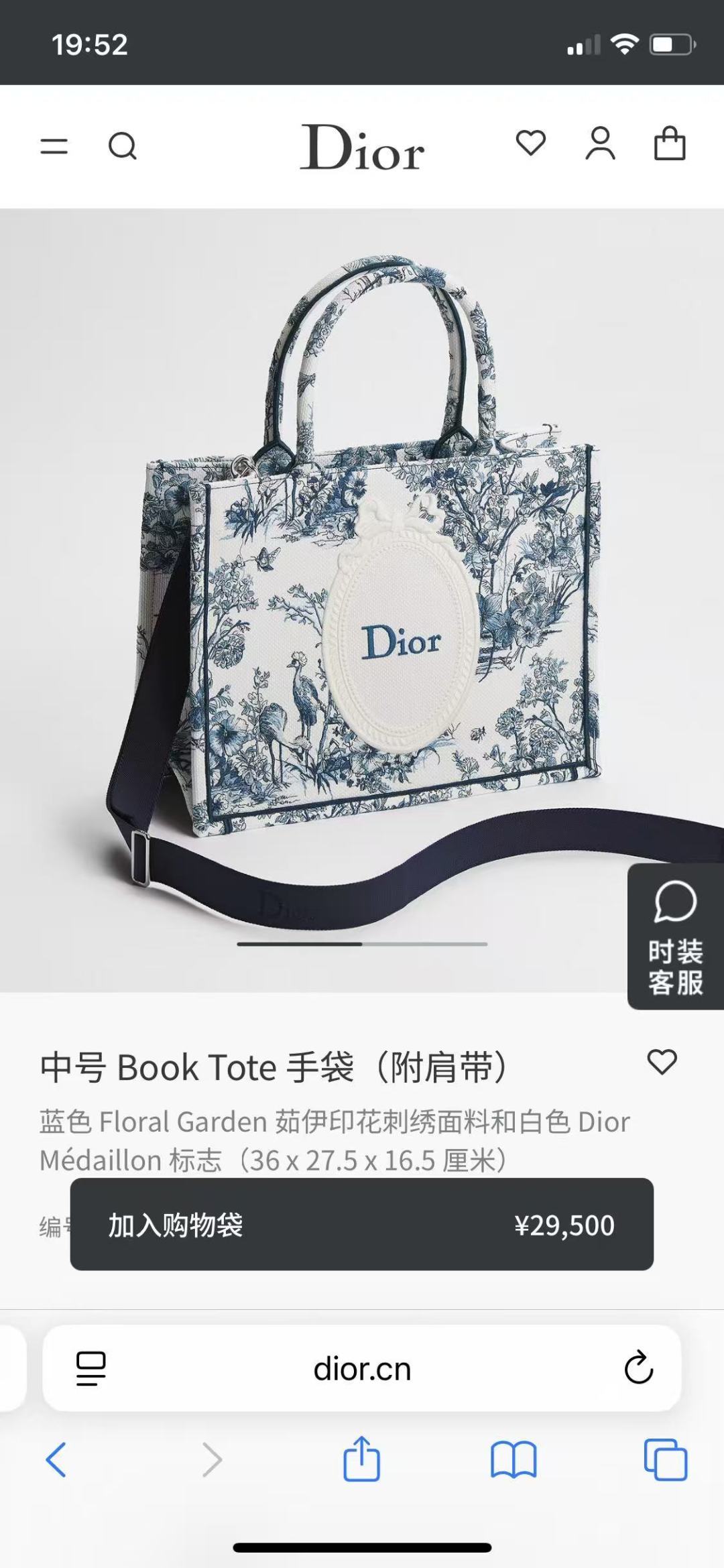Open Safari page settings icon
Viewport: 724px width, 1568px height.
91,1368
